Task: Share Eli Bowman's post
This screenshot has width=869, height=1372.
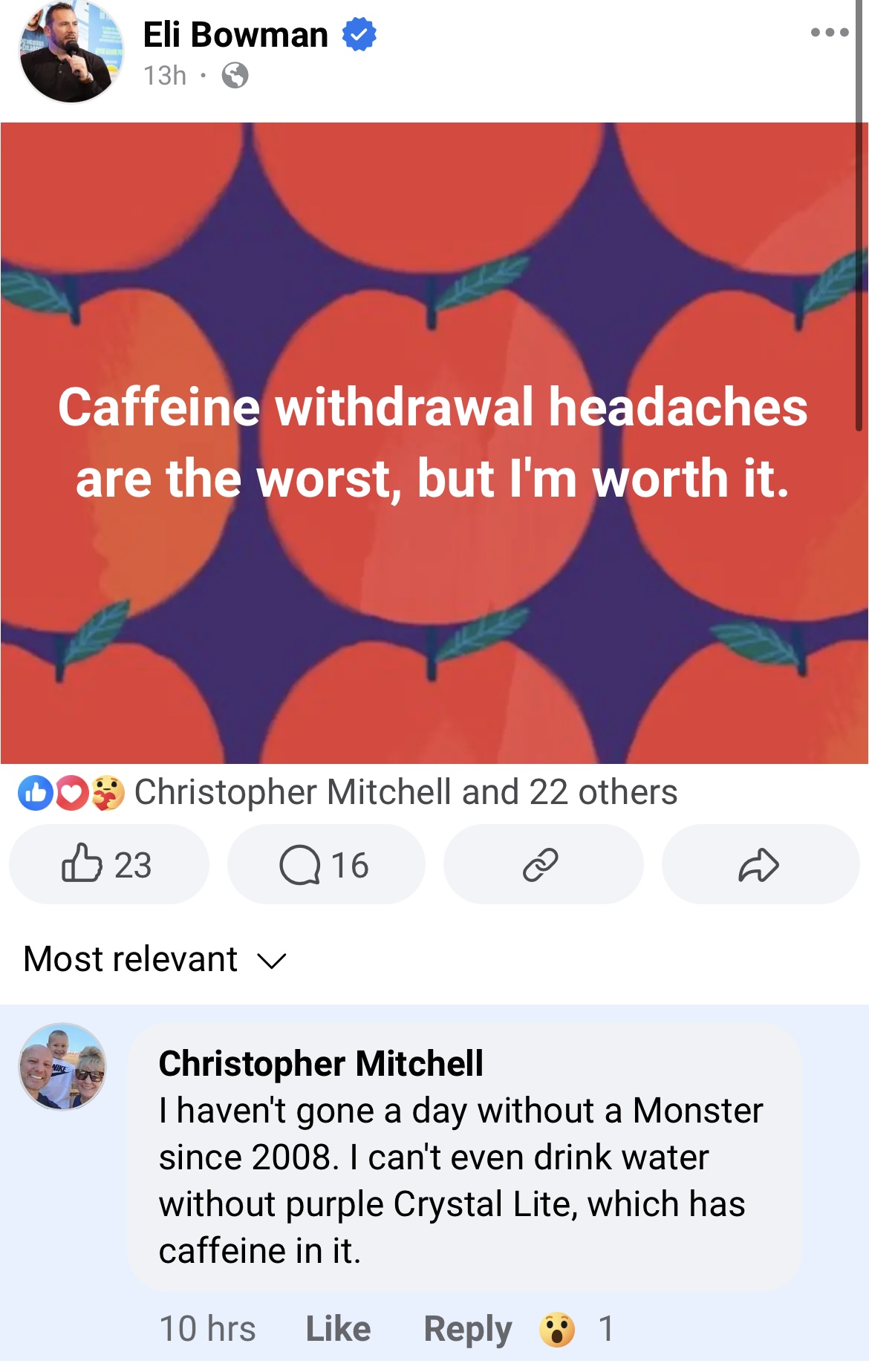Action: (759, 864)
